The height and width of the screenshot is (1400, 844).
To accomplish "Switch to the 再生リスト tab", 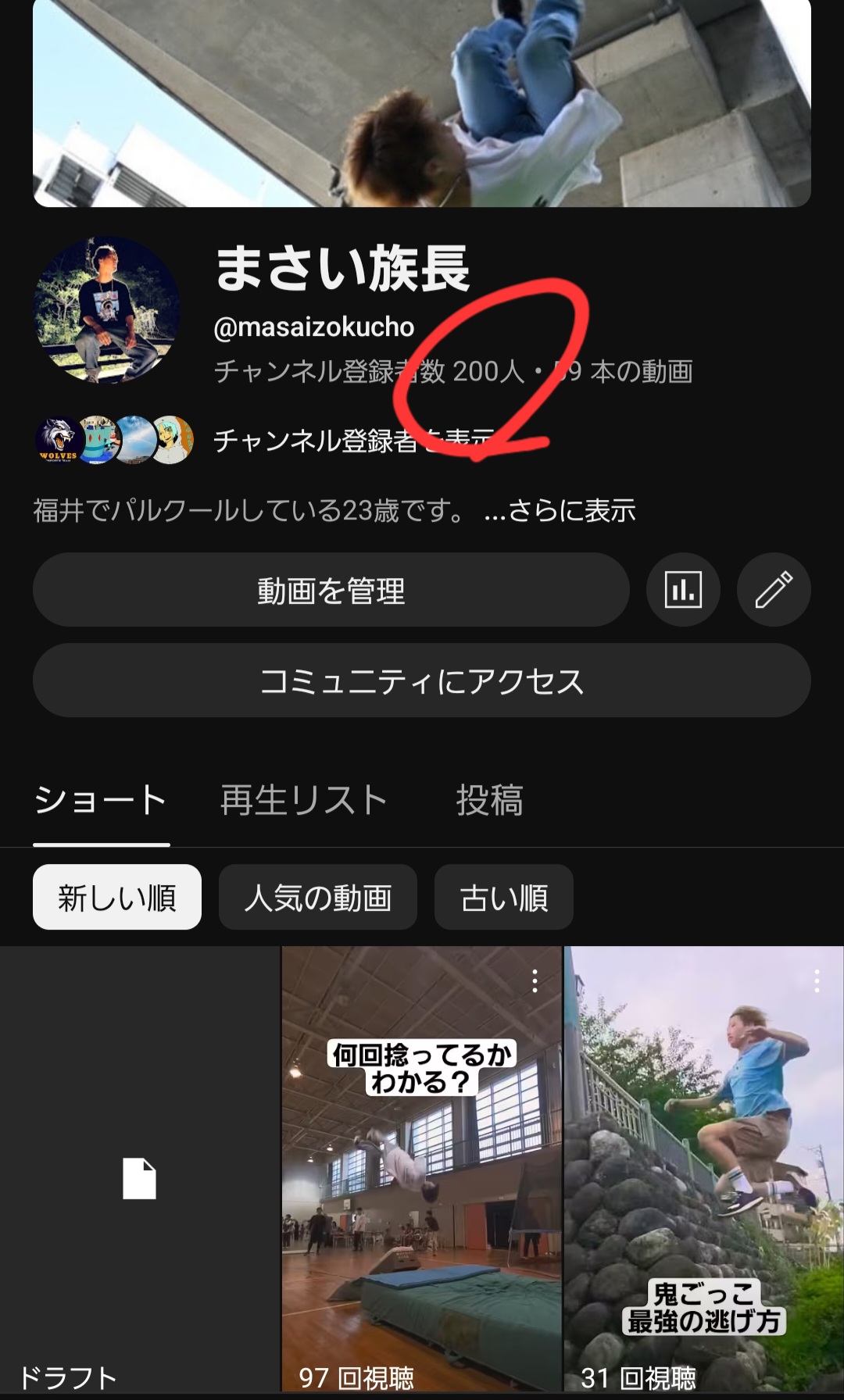I will tap(304, 801).
